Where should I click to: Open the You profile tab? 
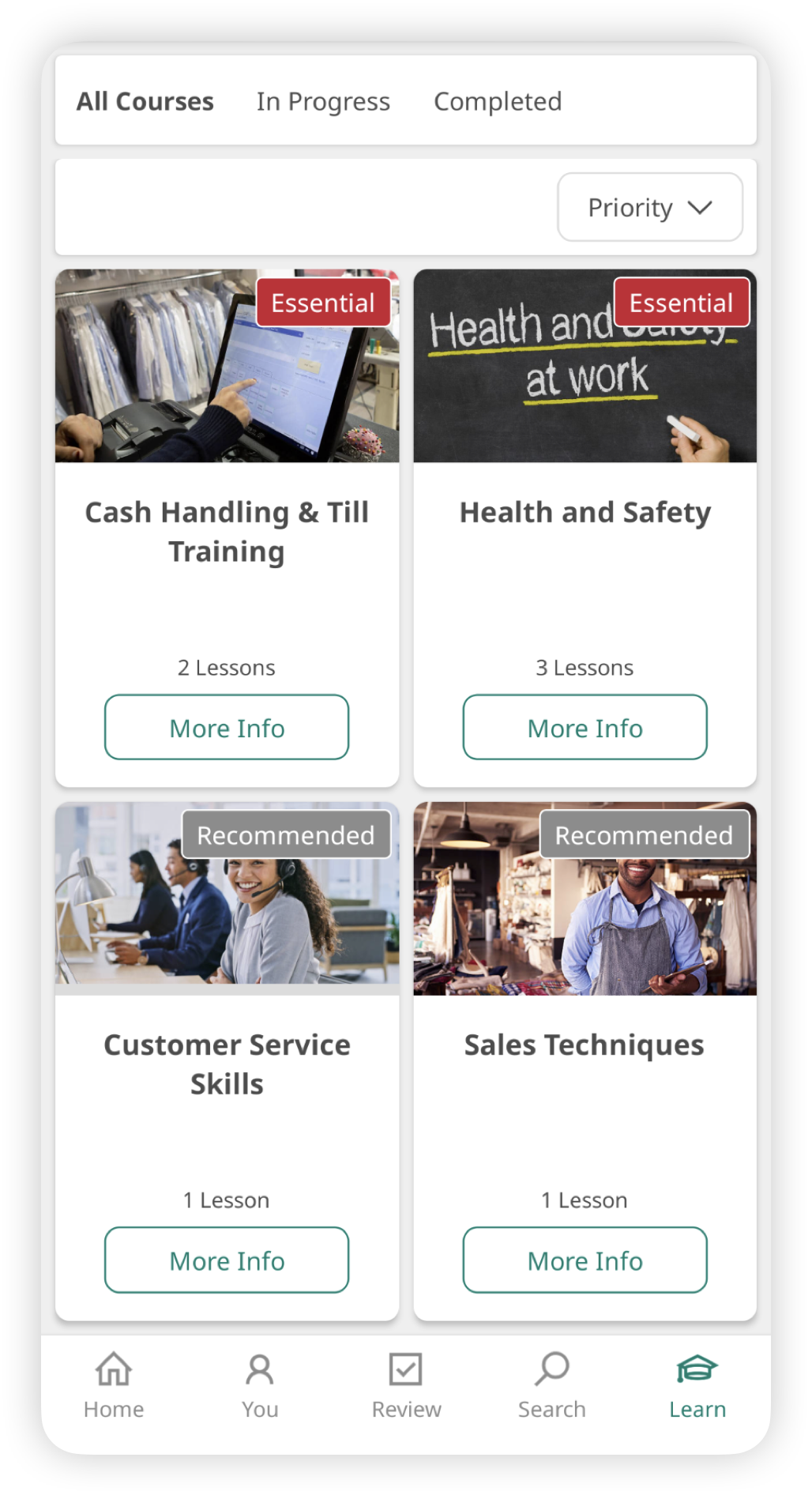point(260,1384)
